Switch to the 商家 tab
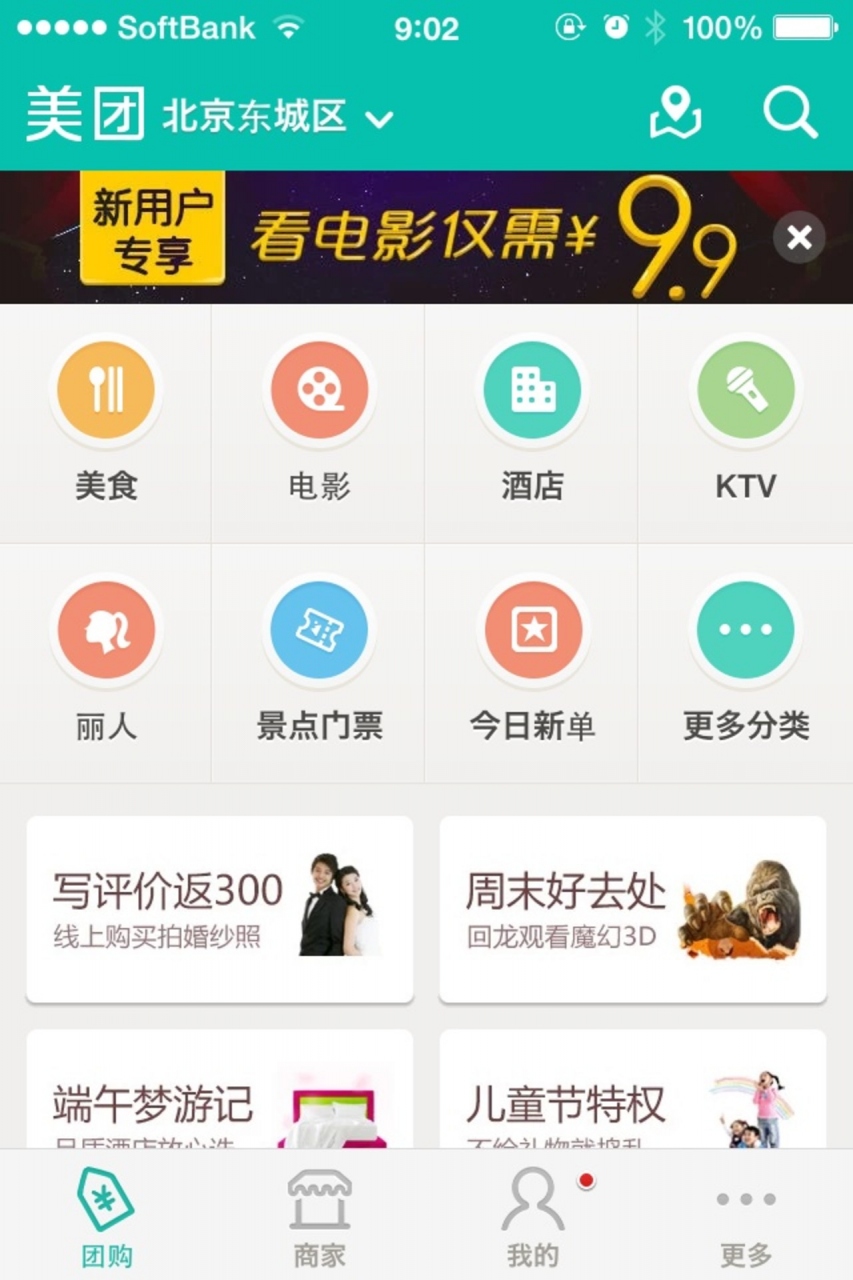 [319, 1215]
